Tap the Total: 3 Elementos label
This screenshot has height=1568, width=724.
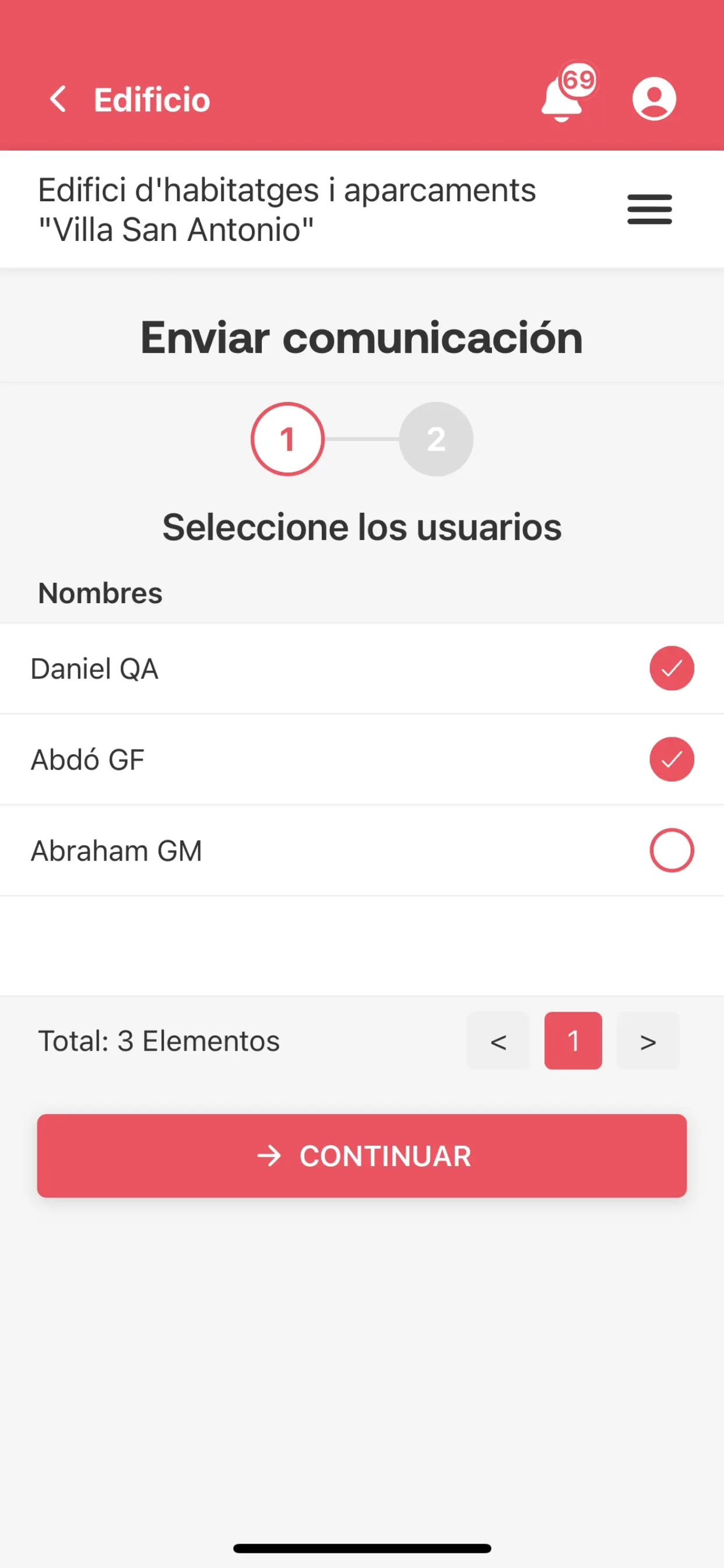[x=158, y=1041]
